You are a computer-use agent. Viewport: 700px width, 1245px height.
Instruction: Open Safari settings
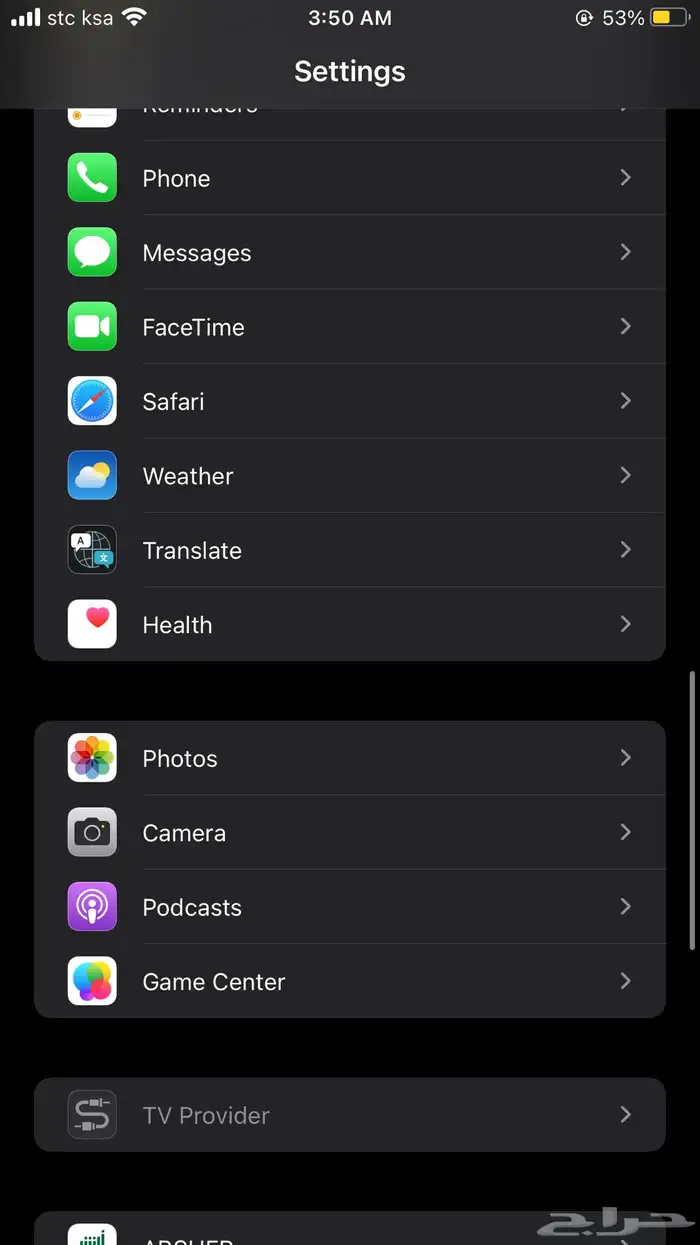[x=350, y=401]
